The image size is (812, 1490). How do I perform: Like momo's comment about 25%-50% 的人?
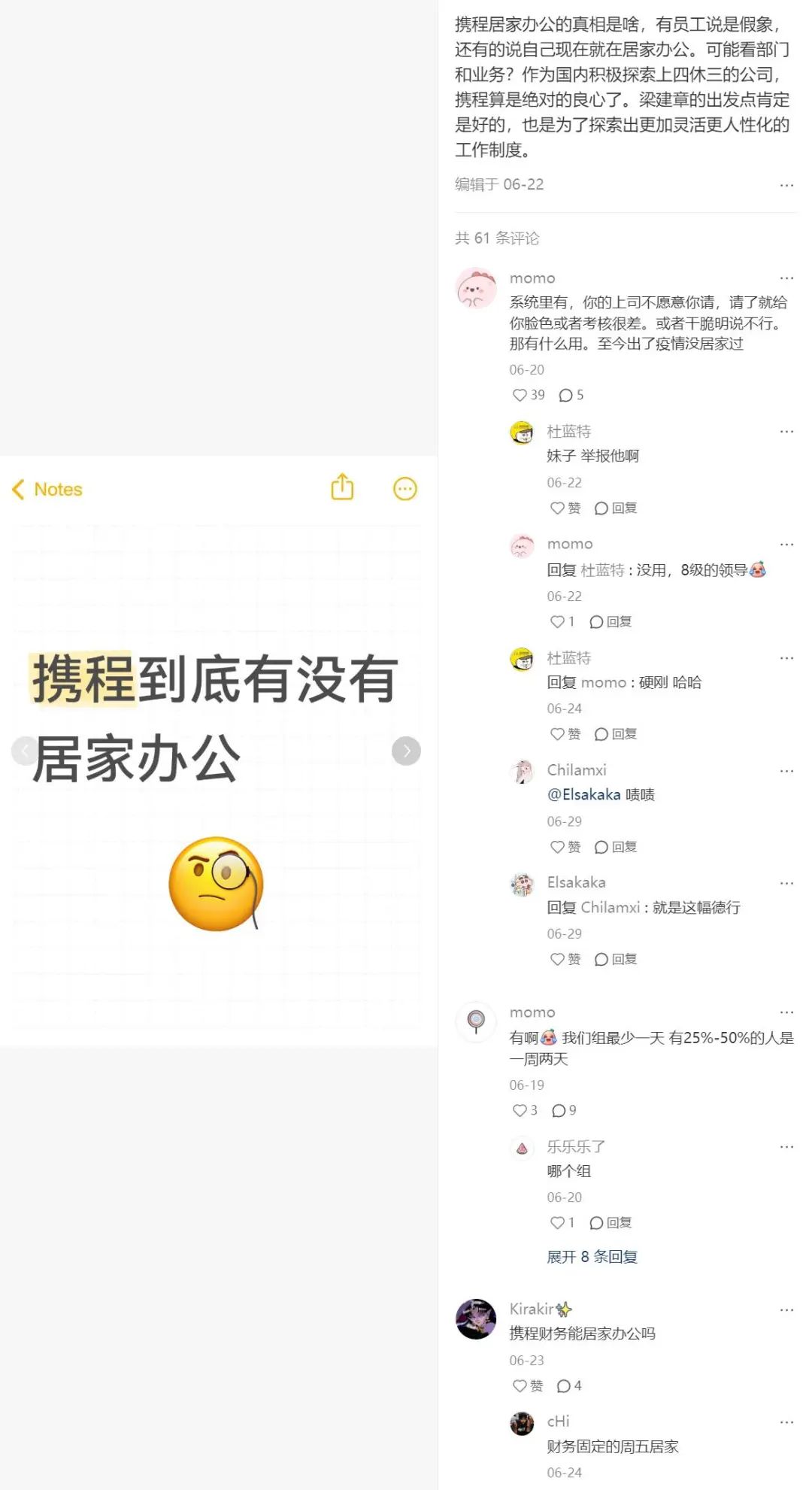click(520, 1110)
